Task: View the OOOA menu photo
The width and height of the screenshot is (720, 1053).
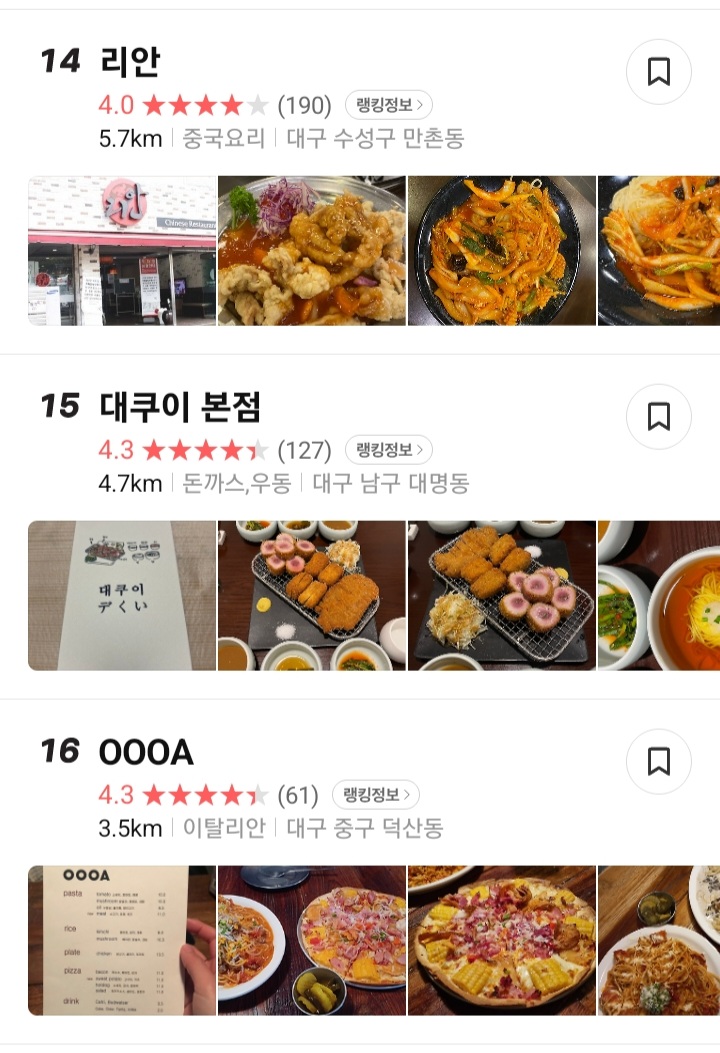Action: (122, 940)
